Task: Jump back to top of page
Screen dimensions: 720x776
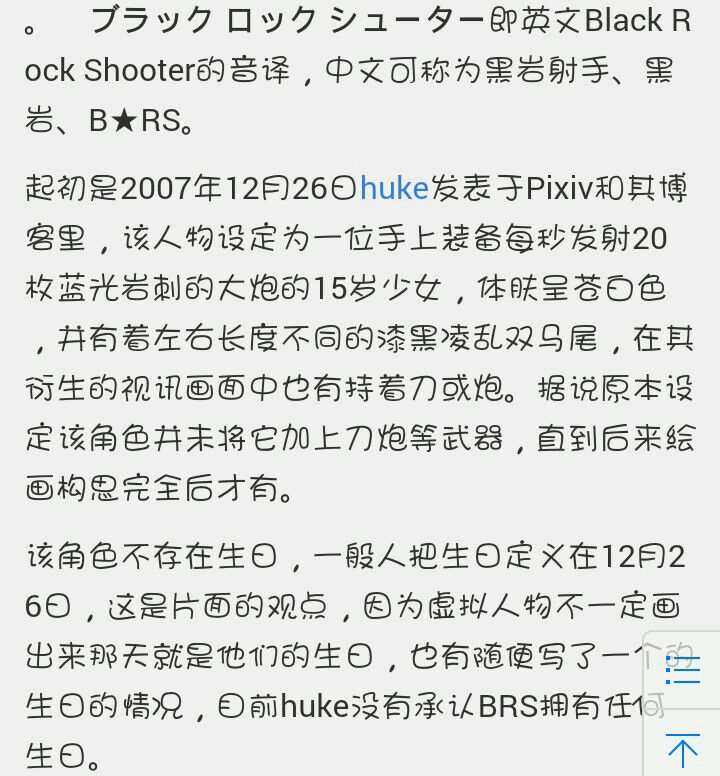Action: 683,750
